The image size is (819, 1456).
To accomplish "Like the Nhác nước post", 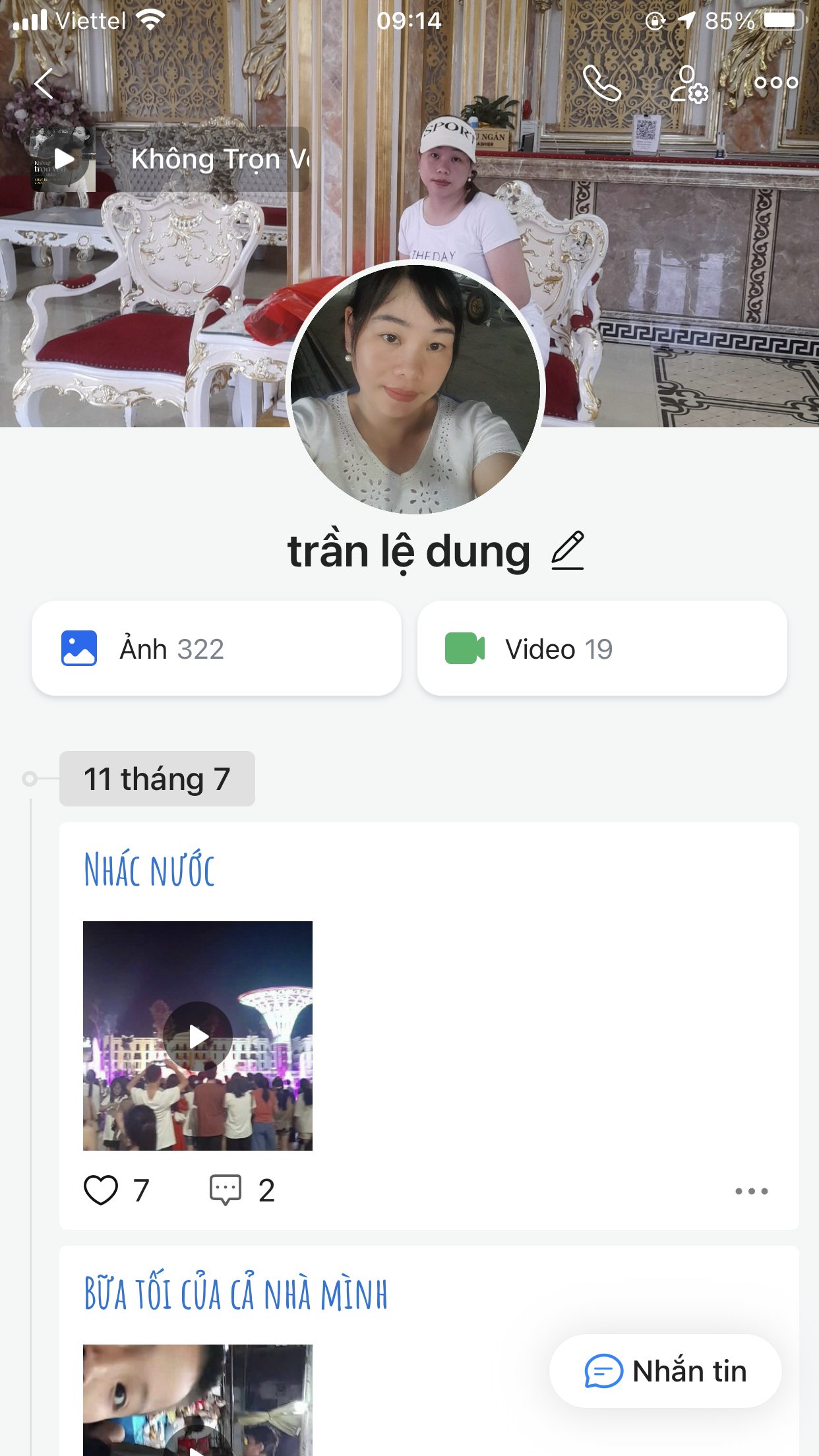I will [101, 1190].
